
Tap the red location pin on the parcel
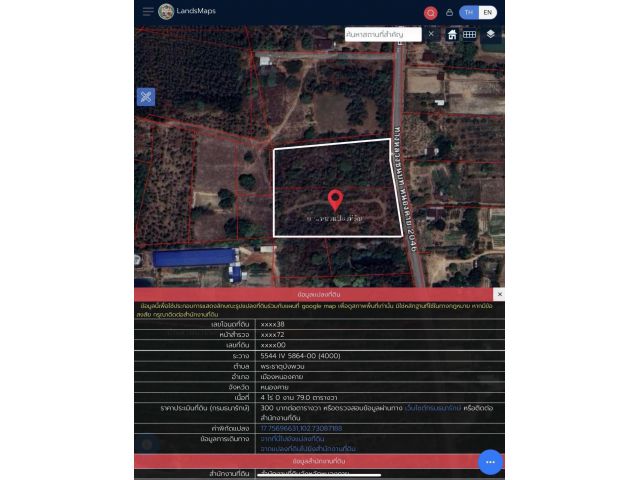pos(336,199)
